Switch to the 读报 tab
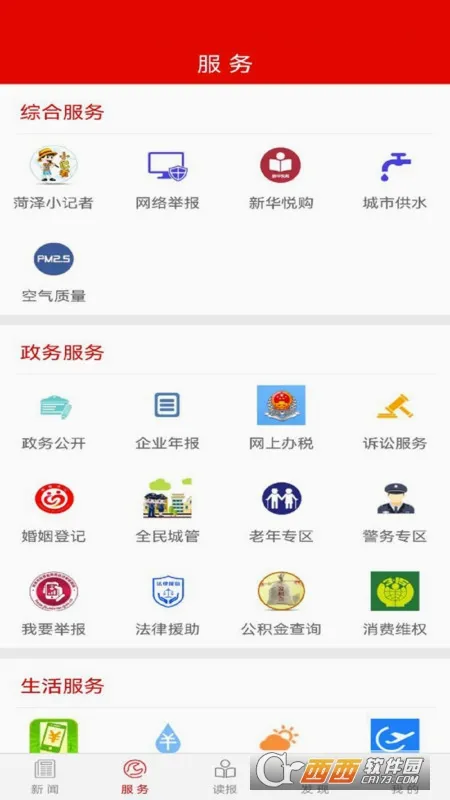The image size is (450, 800). click(225, 777)
